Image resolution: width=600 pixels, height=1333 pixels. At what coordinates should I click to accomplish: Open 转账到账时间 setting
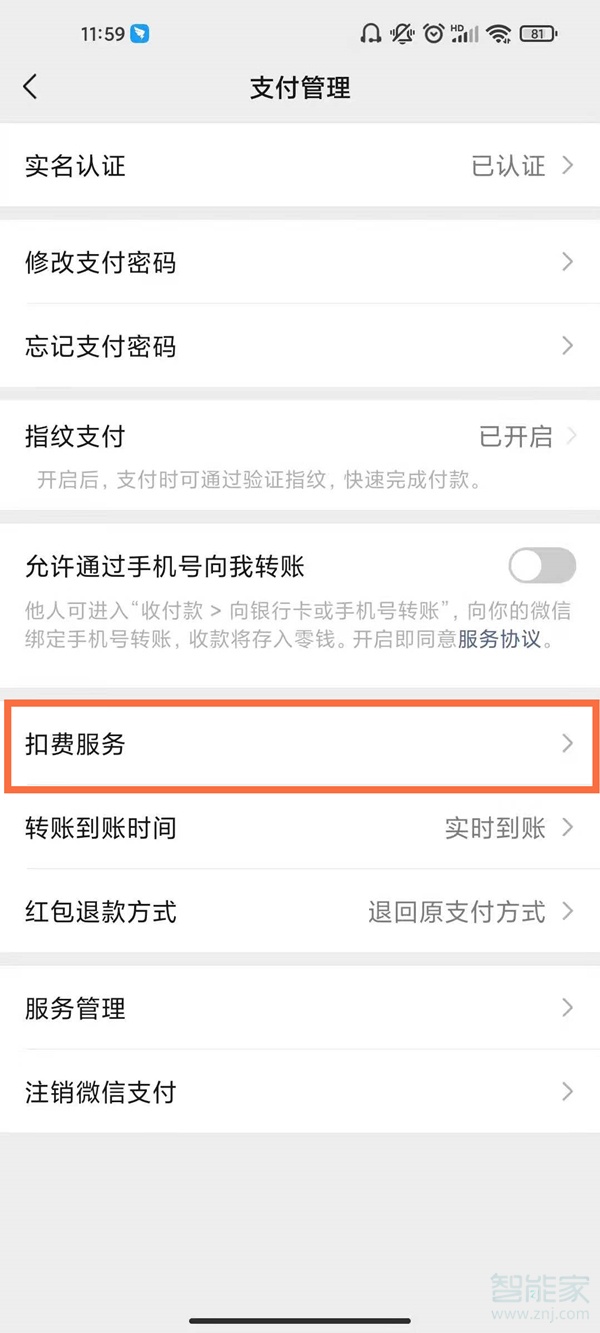coord(300,828)
